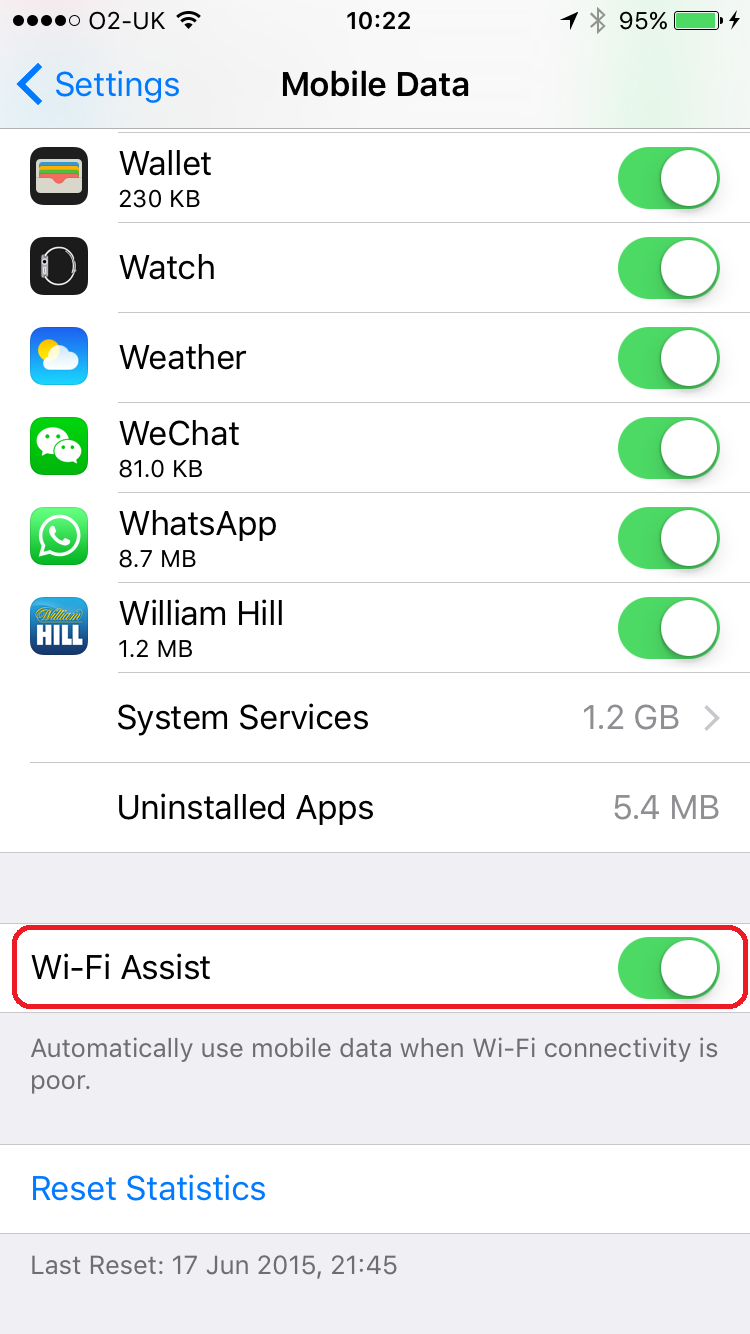
Task: Turn off Wi-Fi Assist
Action: (x=668, y=968)
